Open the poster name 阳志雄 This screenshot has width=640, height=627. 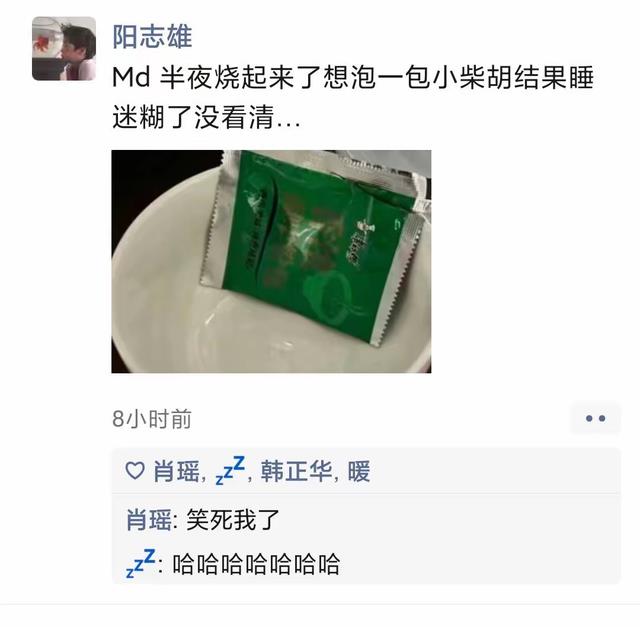152,37
